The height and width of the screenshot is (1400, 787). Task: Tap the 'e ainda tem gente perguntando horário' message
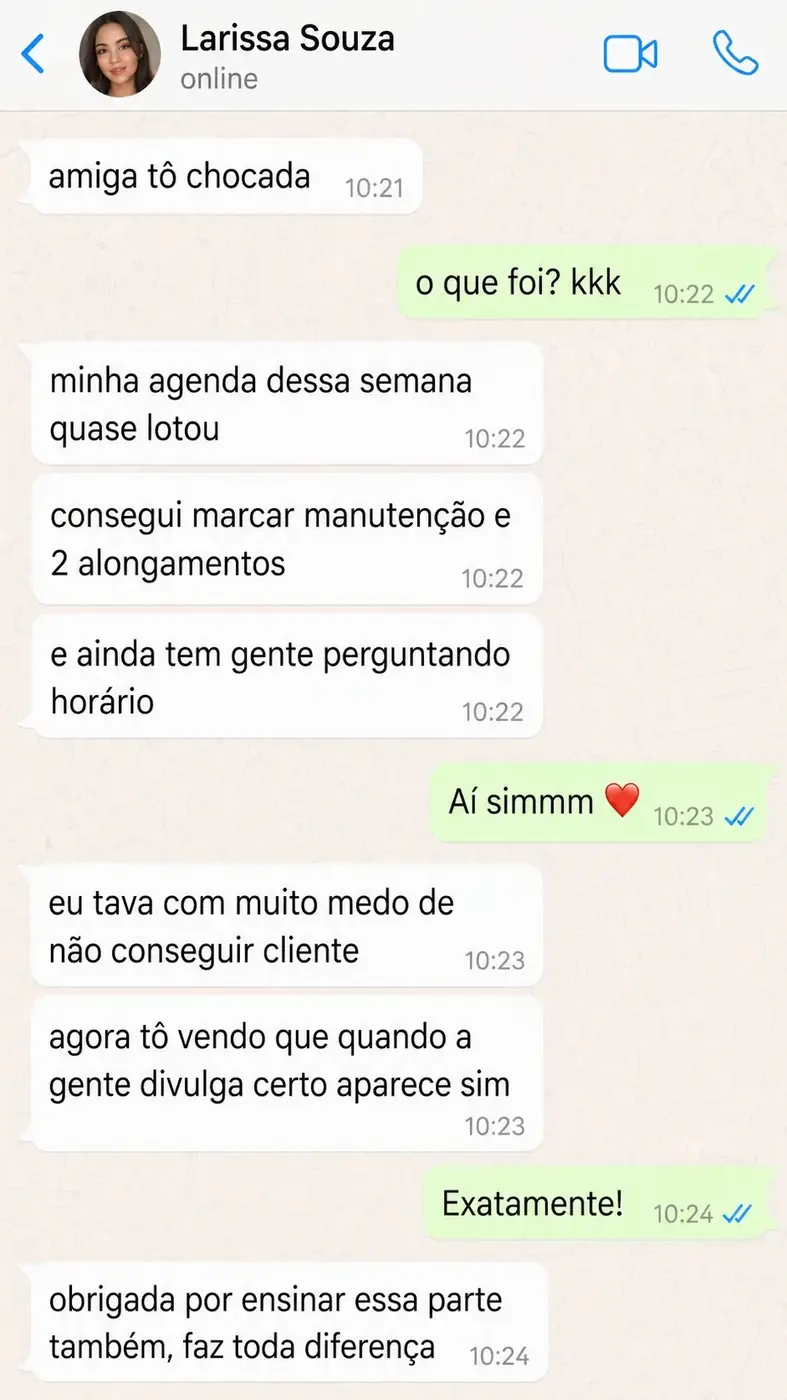280,676
